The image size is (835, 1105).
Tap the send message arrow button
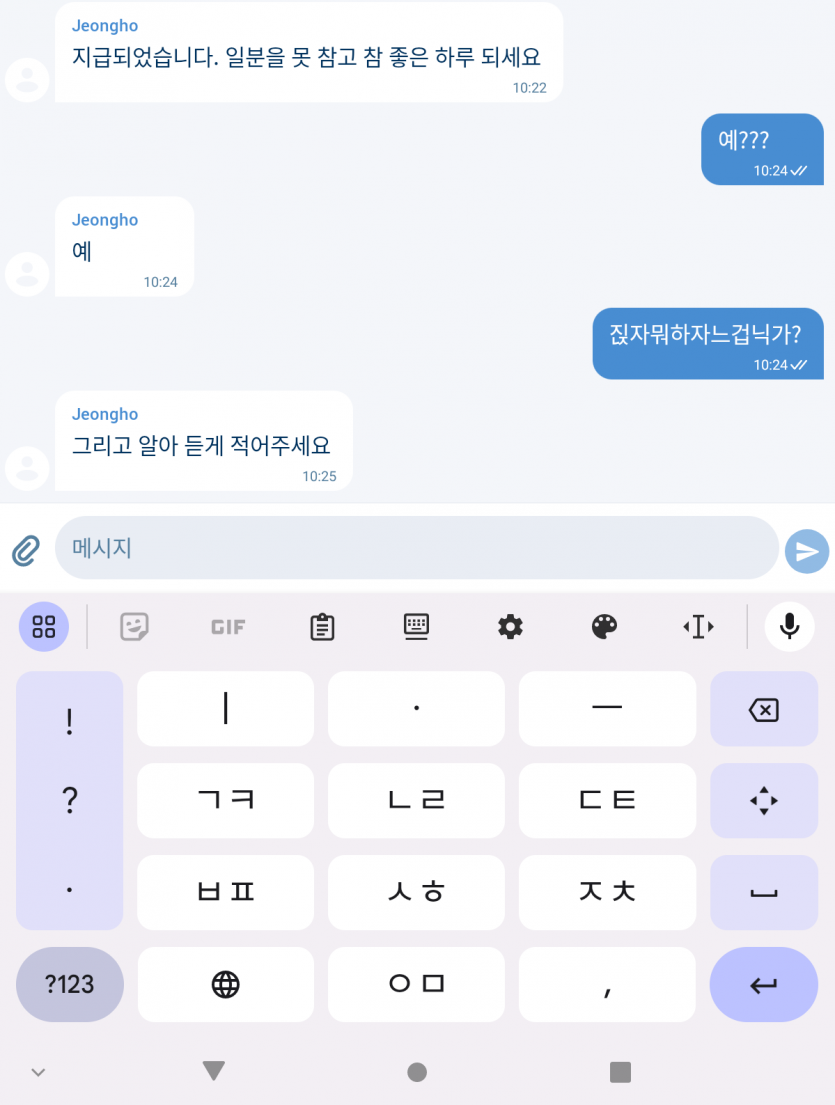806,551
